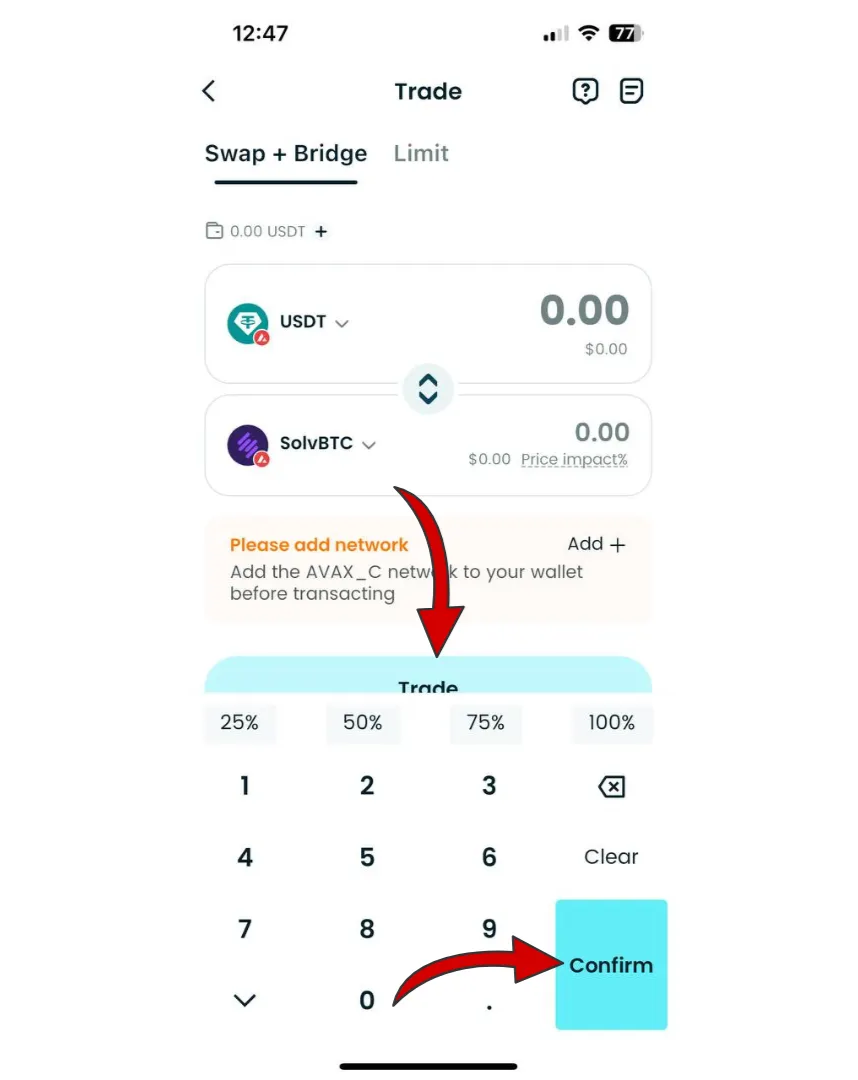Choose the 50% amount chip
Screen dimensions: 858x1080
pos(362,722)
